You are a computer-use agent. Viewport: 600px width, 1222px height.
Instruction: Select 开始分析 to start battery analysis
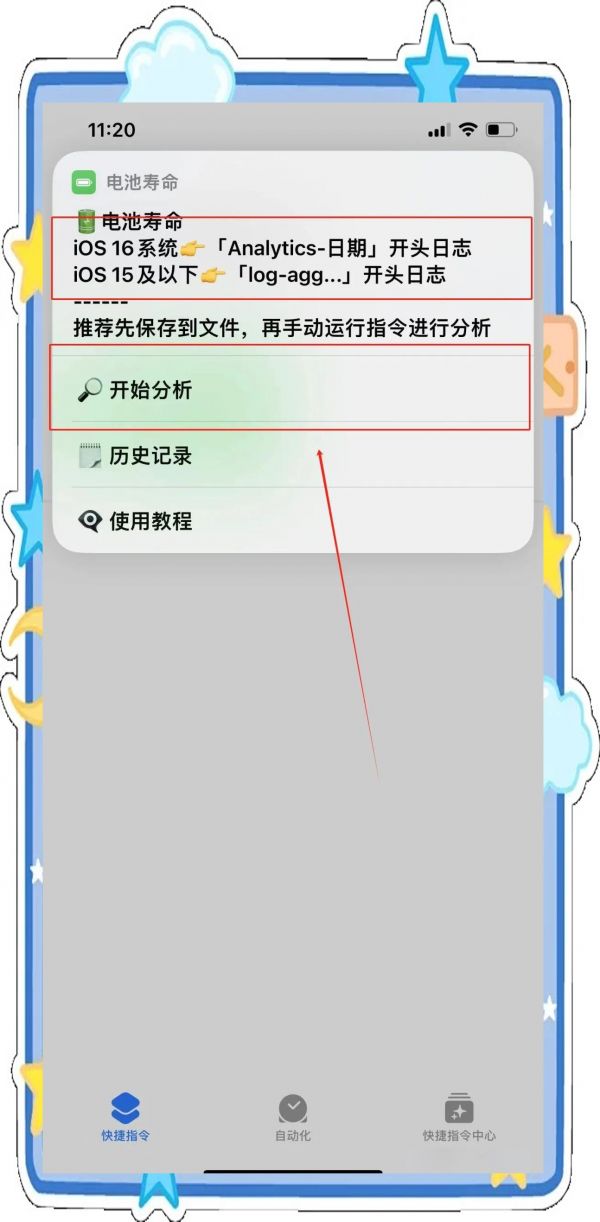292,390
